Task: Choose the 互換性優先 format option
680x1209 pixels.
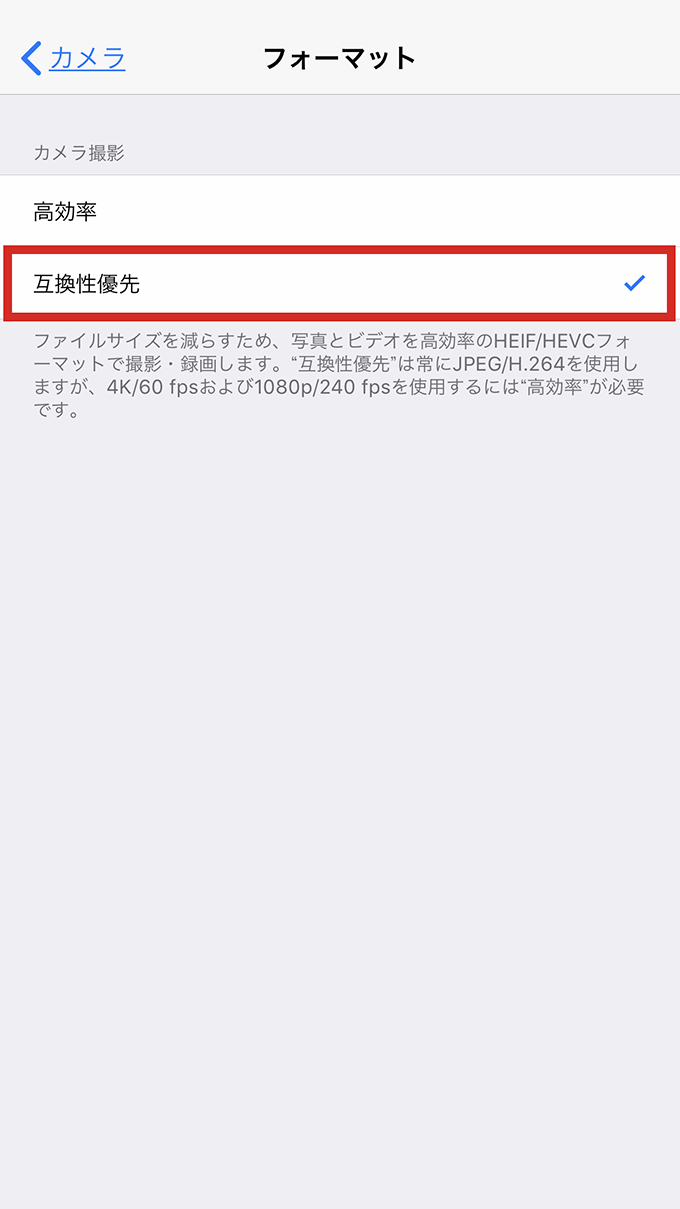Action: pyautogui.click(x=340, y=284)
